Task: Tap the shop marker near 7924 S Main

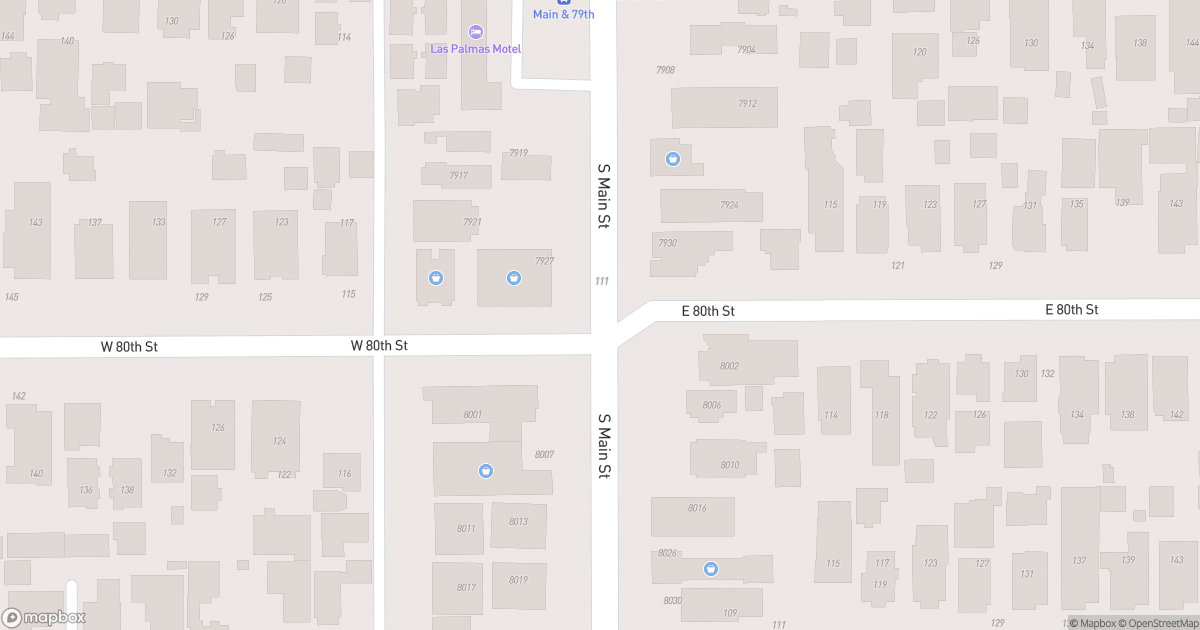Action: [x=673, y=158]
